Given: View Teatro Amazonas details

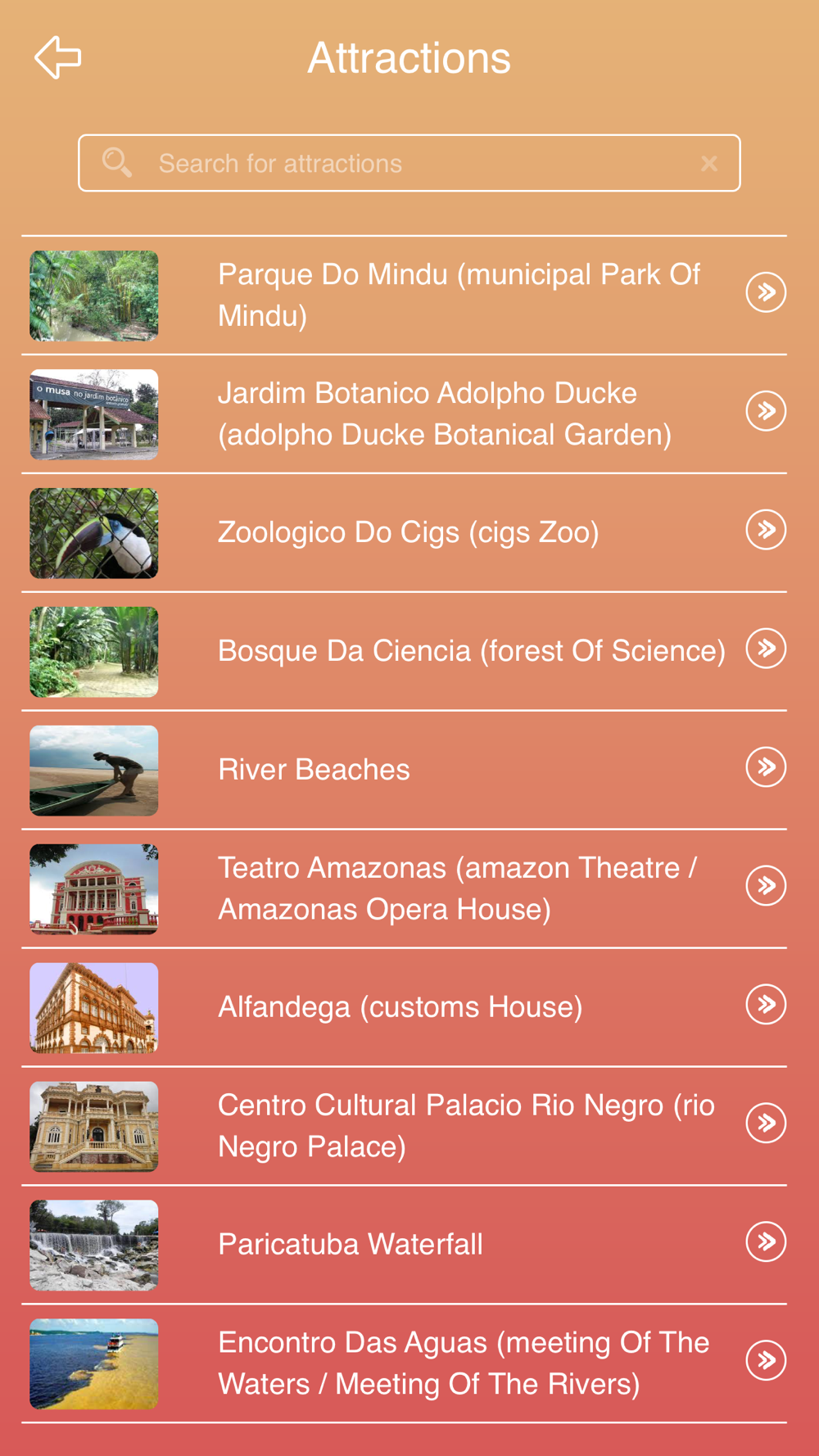Looking at the screenshot, I should [x=405, y=889].
